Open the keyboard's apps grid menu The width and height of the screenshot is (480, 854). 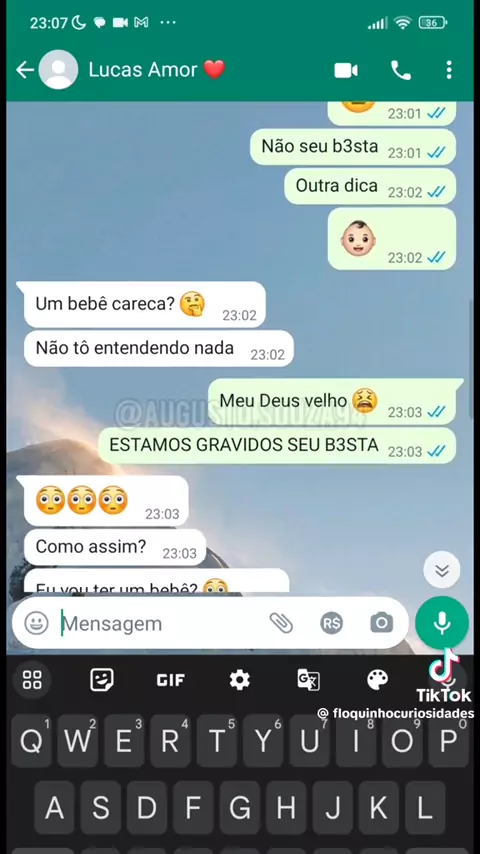pyautogui.click(x=32, y=680)
